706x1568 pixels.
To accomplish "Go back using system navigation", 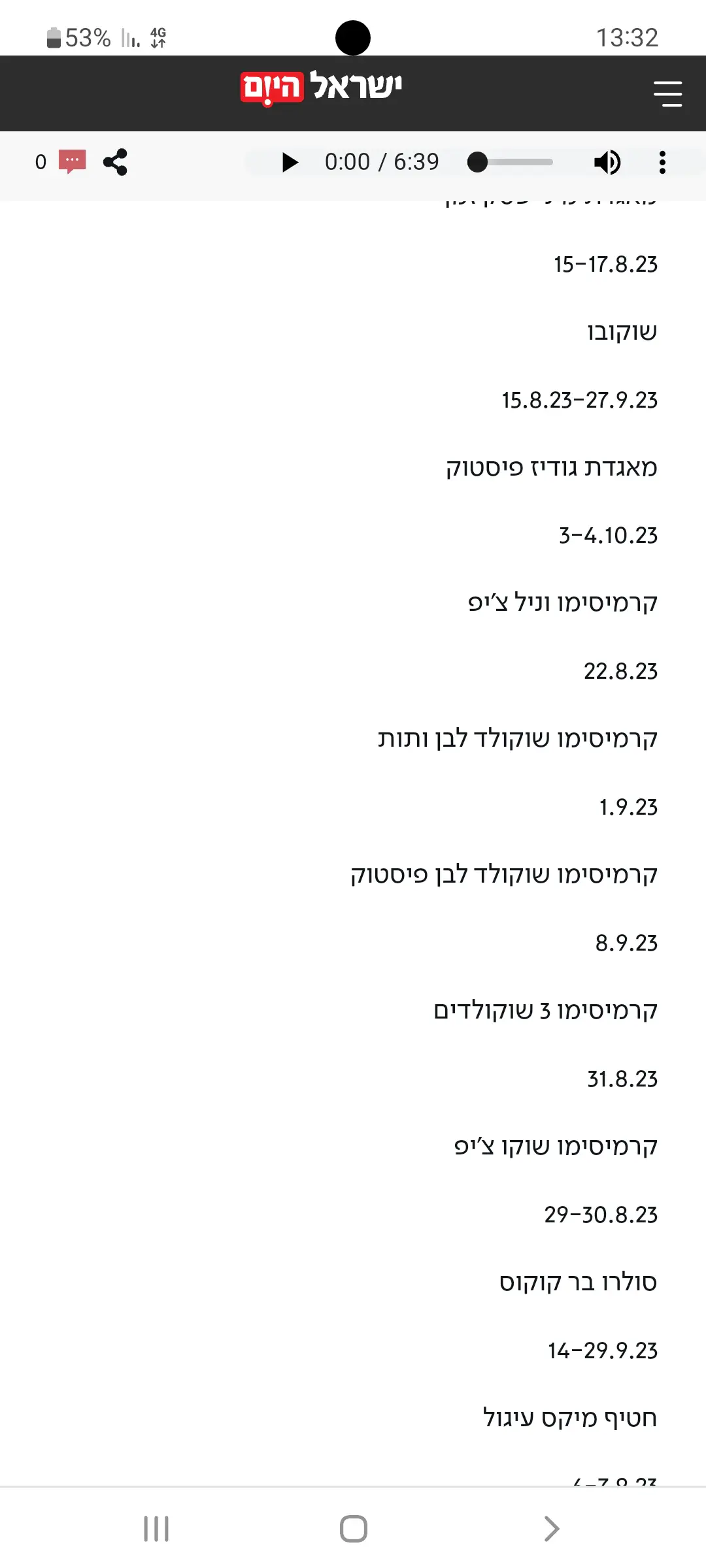I will 551,1529.
